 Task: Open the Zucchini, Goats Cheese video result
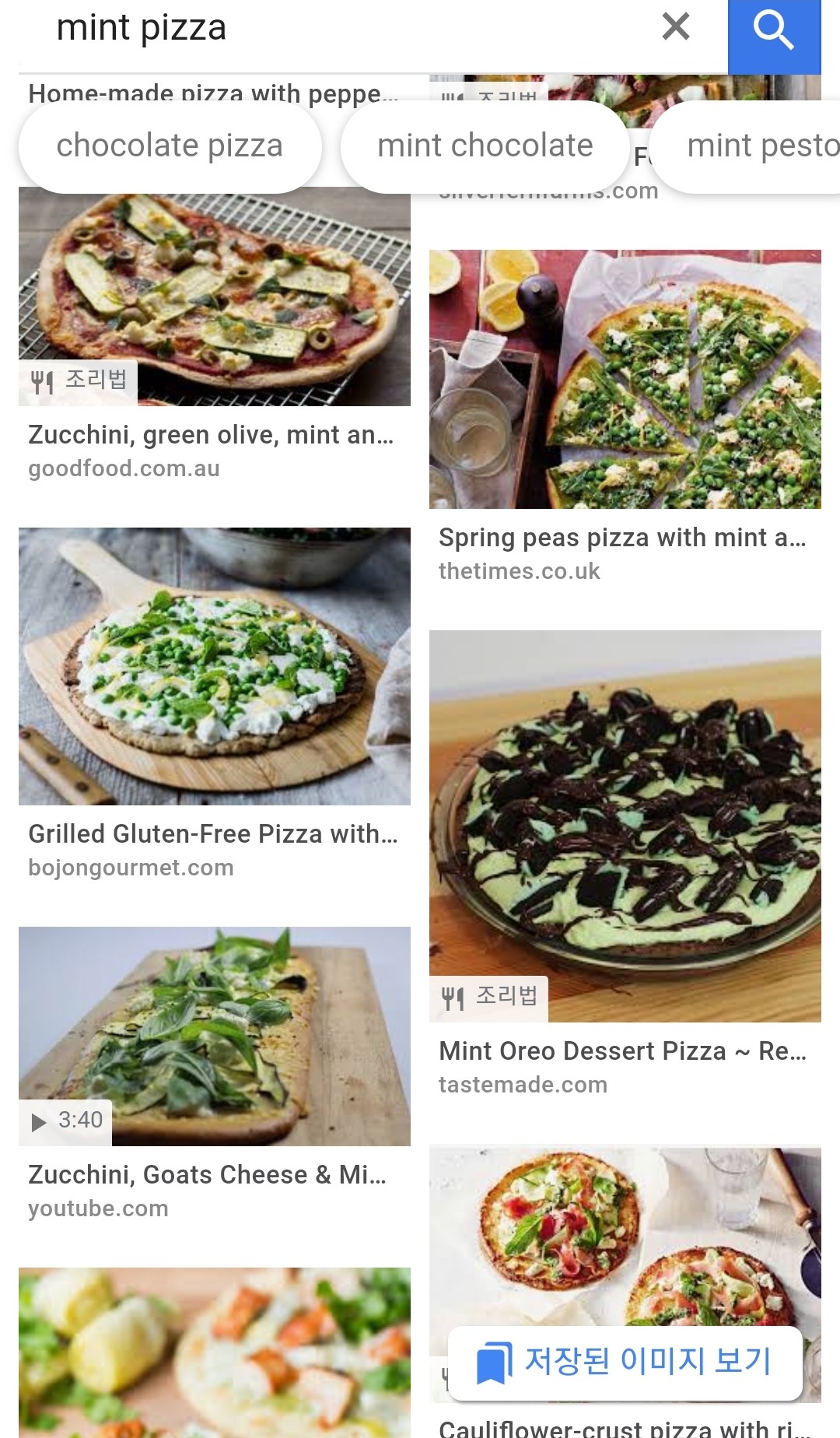[214, 1036]
